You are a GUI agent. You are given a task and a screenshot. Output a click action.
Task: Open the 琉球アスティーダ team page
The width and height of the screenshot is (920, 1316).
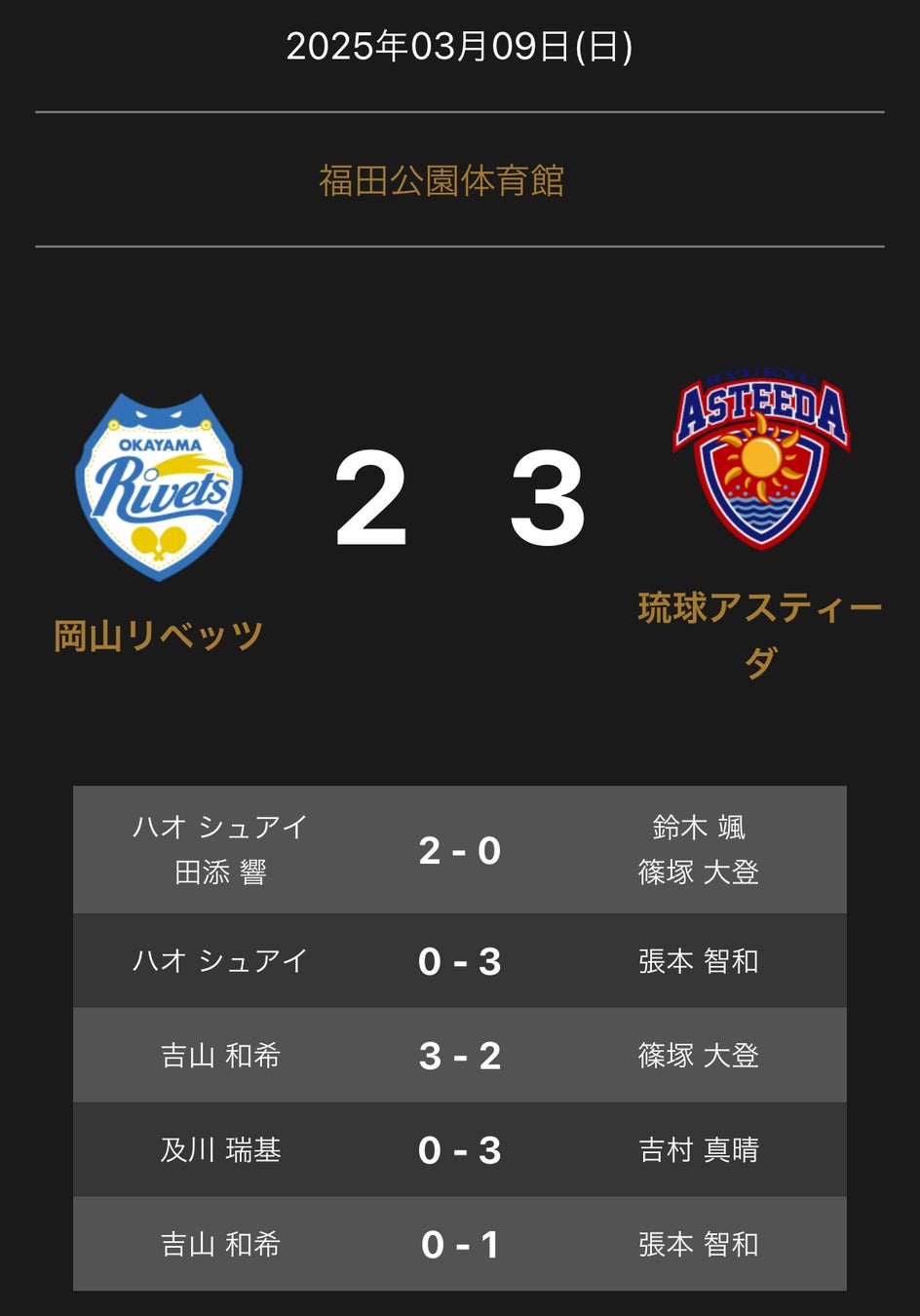[759, 608]
